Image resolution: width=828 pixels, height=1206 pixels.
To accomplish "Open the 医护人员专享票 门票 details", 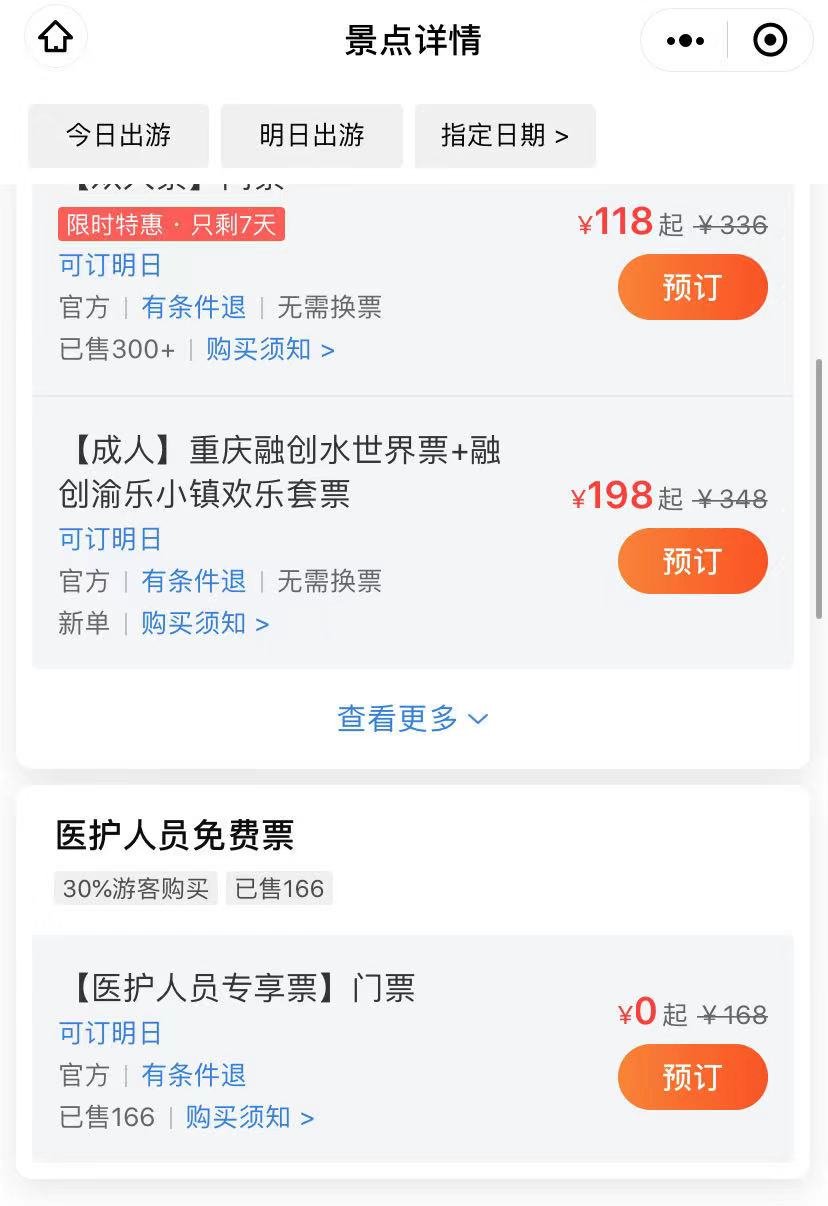I will point(241,988).
